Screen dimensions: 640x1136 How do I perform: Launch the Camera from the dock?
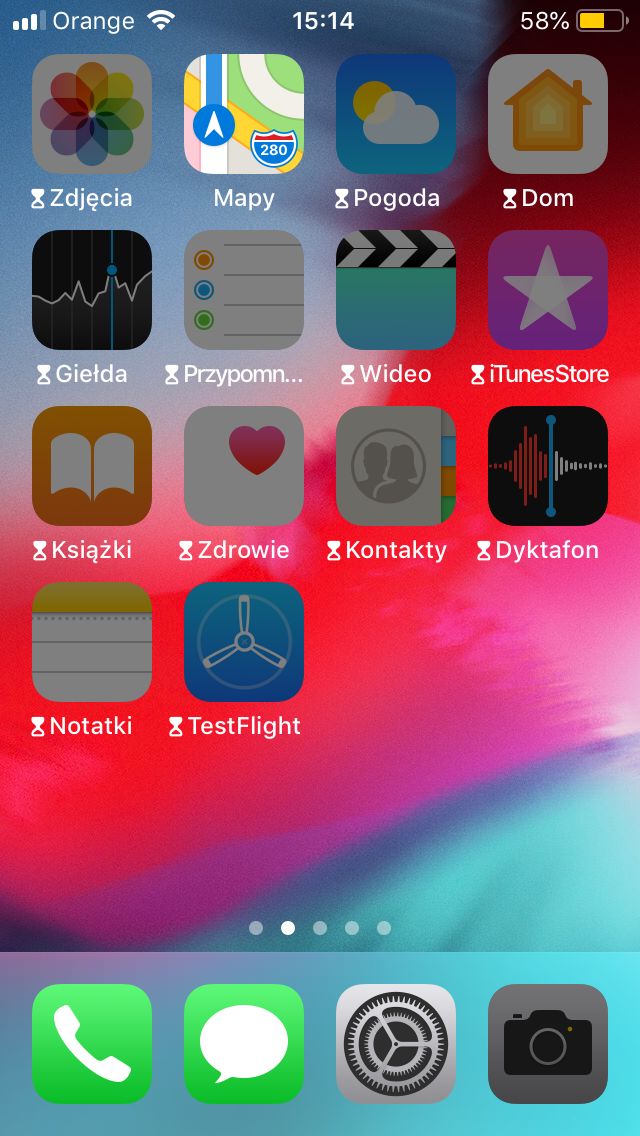(548, 1044)
